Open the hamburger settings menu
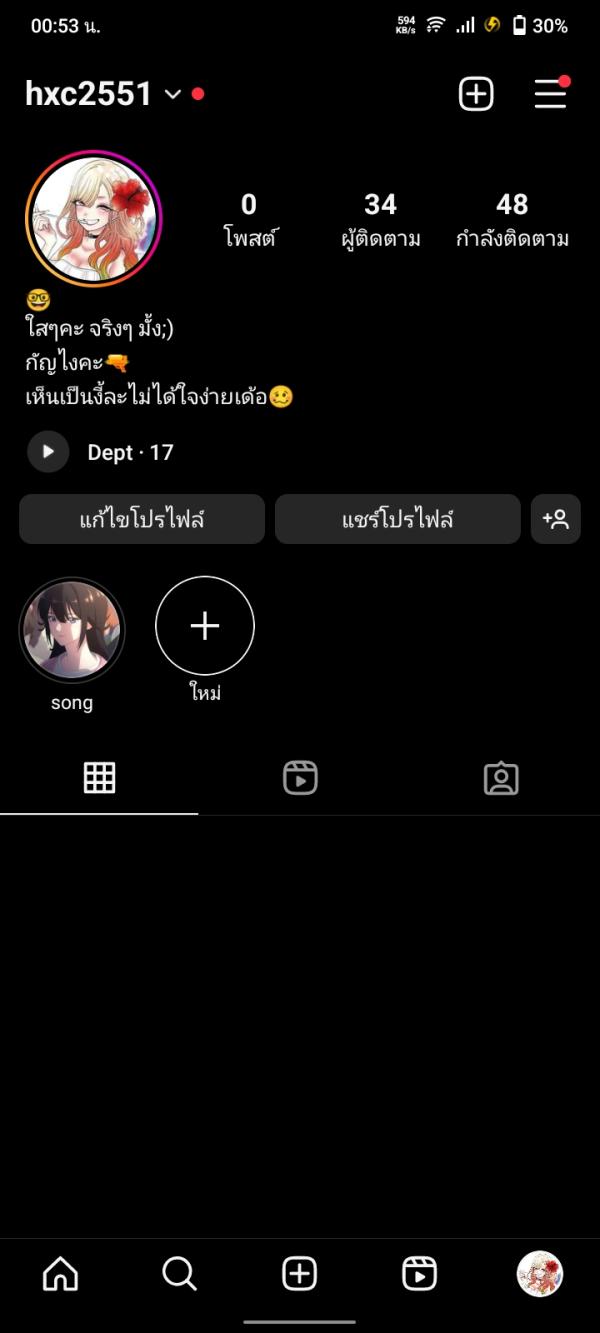Screen dimensions: 600x1333 pyautogui.click(x=550, y=94)
